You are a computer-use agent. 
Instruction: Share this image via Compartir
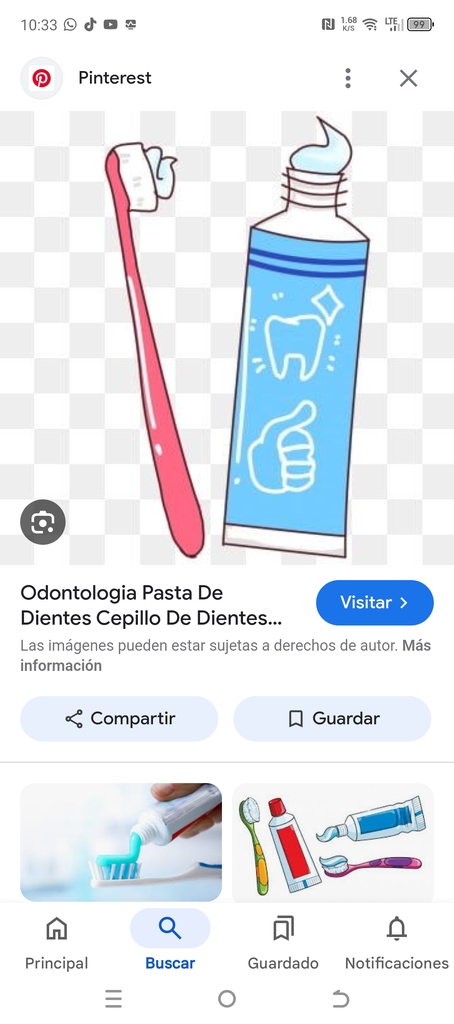pyautogui.click(x=119, y=718)
